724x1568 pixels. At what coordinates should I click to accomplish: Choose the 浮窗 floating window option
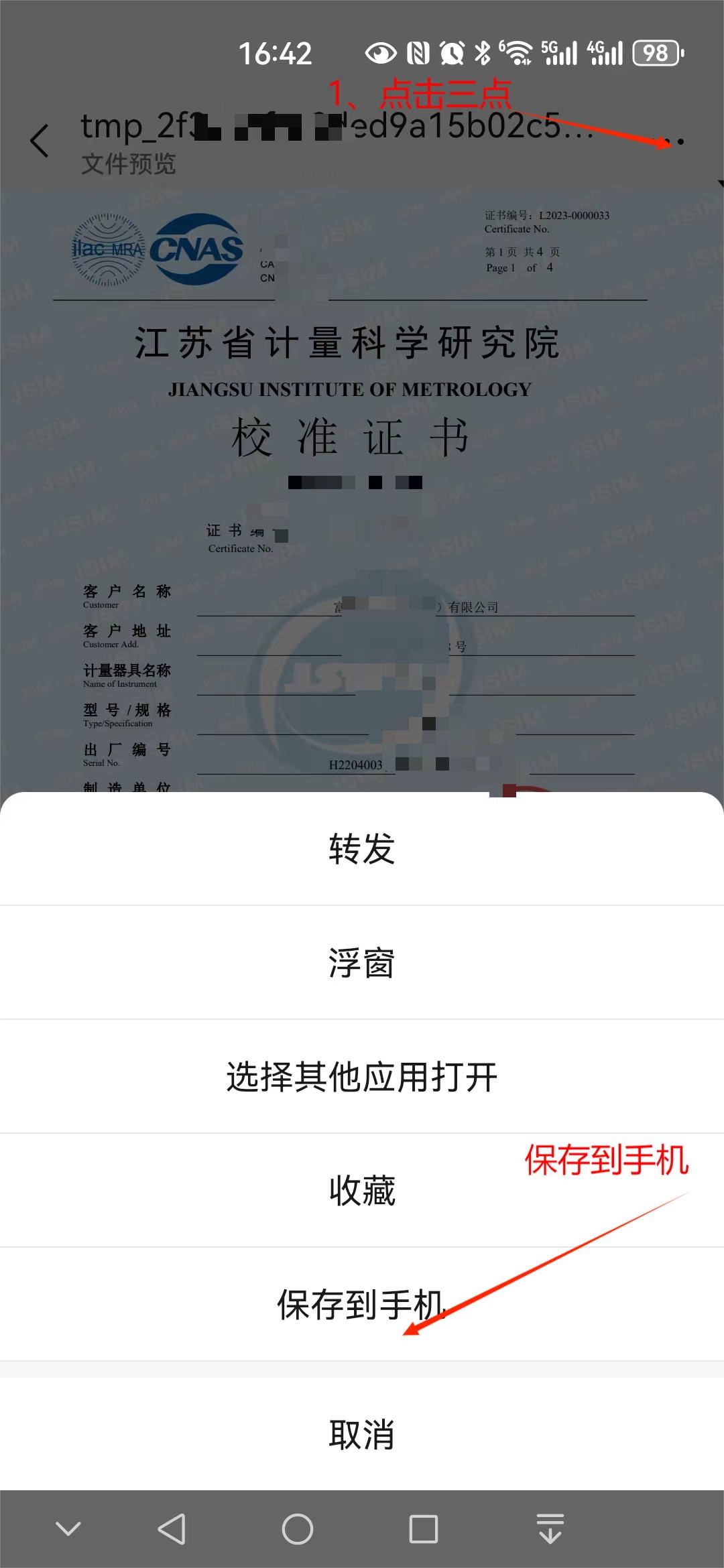point(362,962)
